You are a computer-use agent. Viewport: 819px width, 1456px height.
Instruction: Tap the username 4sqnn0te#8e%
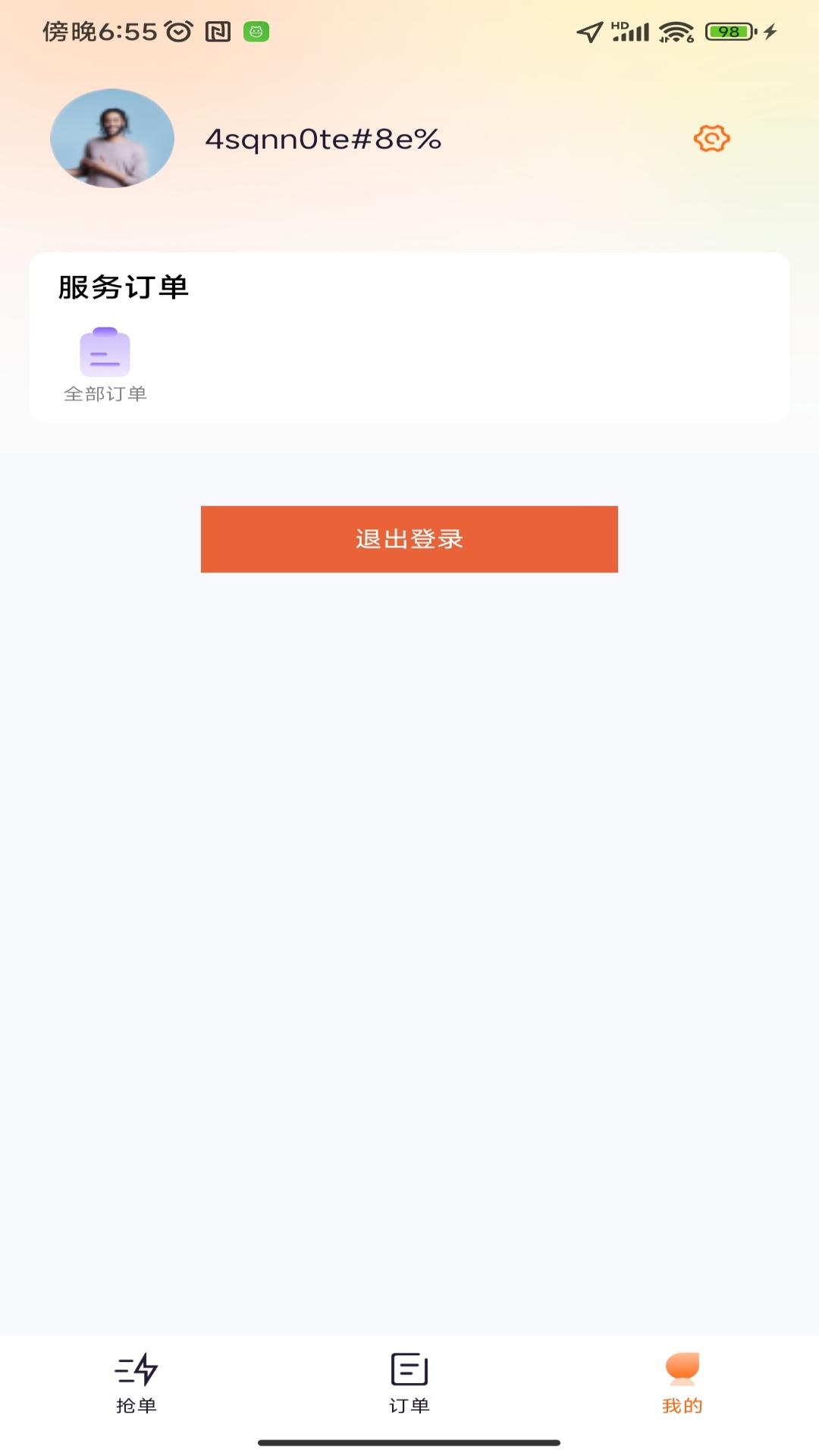coord(324,139)
